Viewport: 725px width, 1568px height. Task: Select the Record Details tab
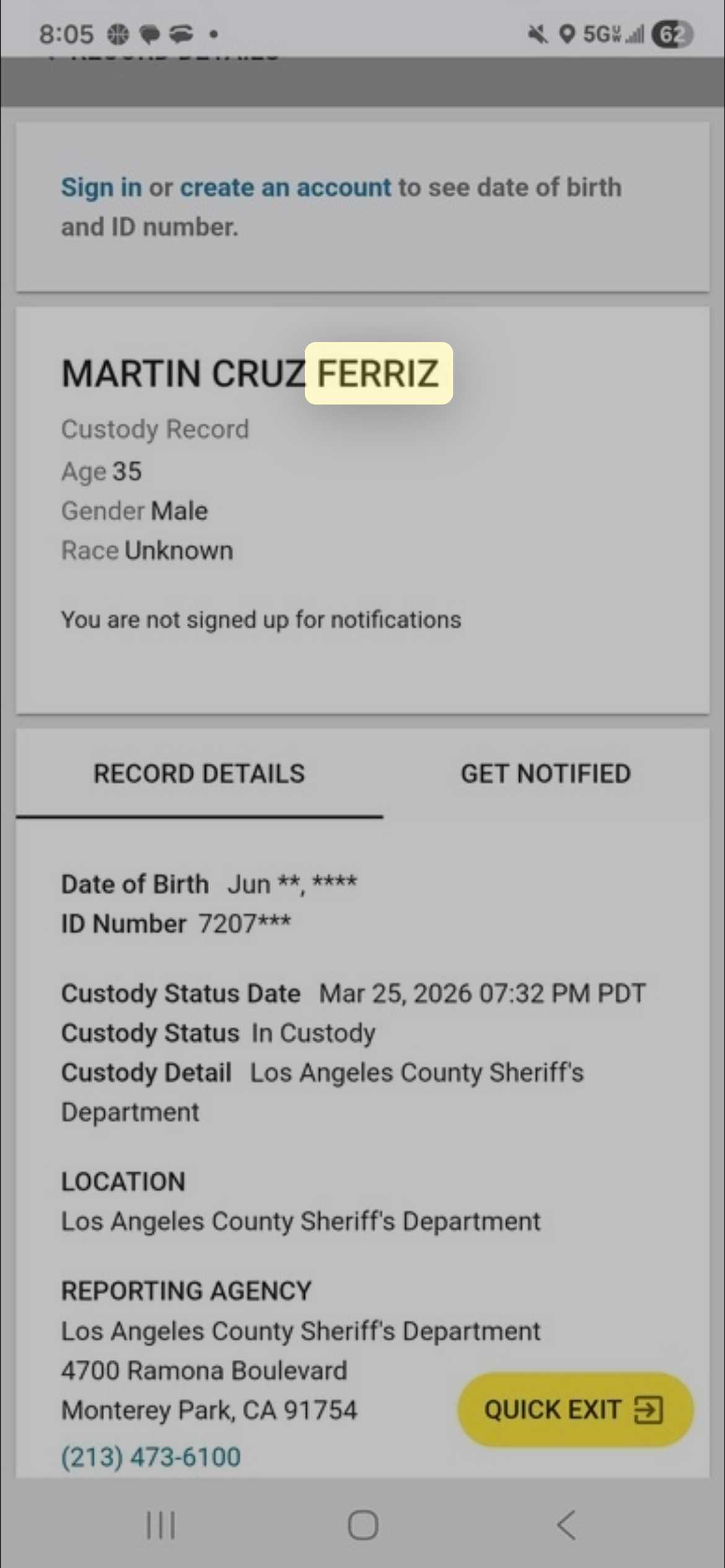(x=199, y=774)
